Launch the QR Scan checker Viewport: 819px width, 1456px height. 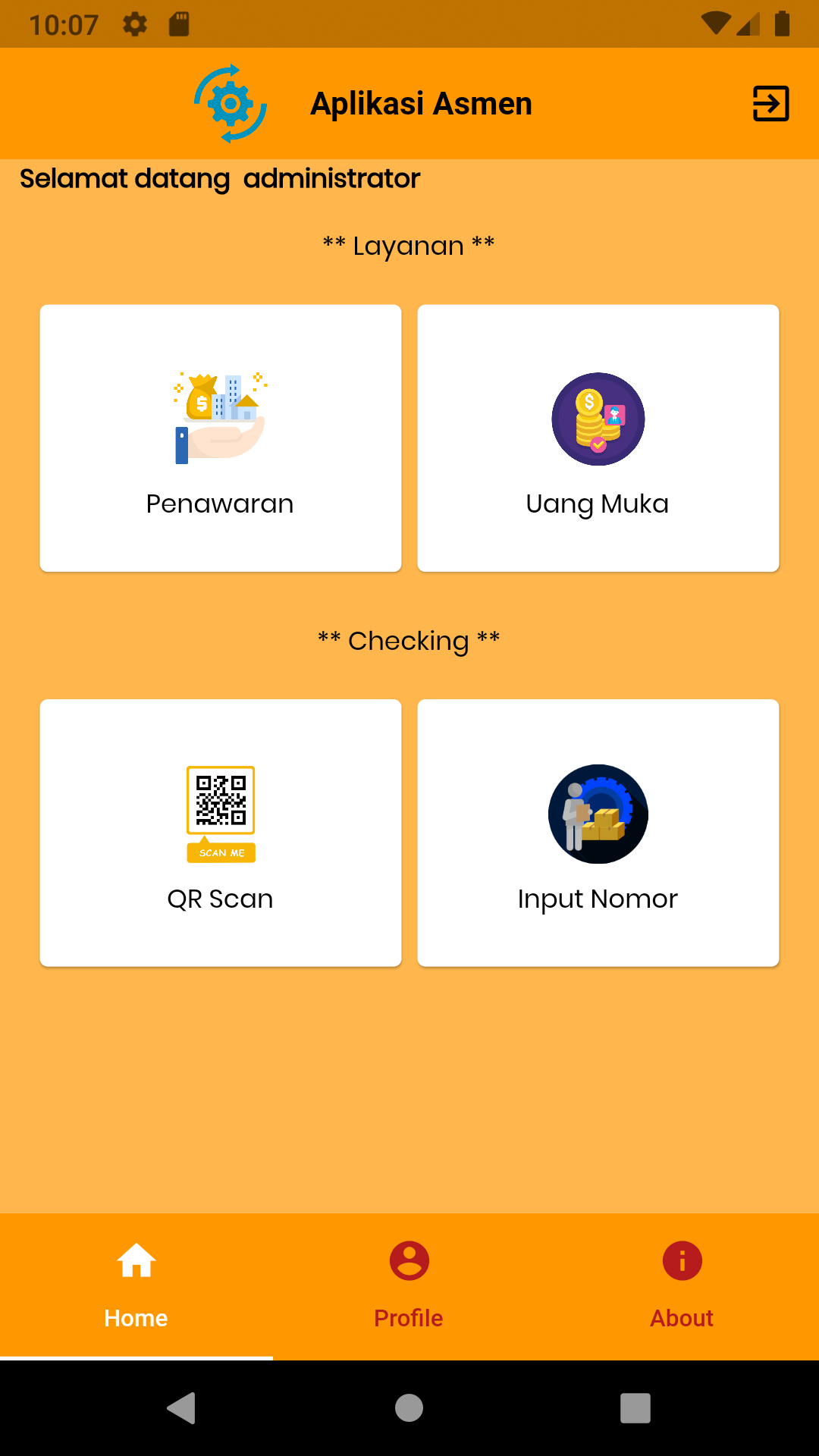220,833
